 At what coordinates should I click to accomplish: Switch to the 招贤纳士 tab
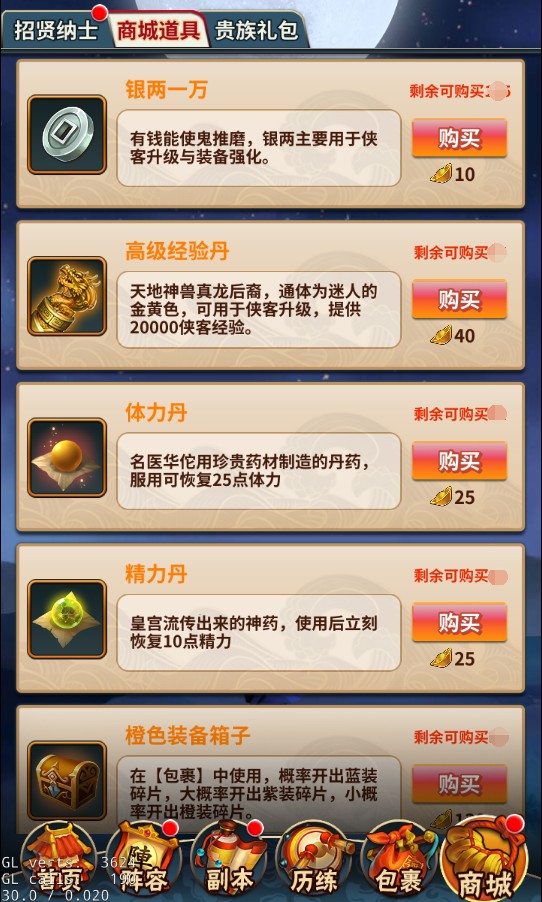pyautogui.click(x=55, y=30)
